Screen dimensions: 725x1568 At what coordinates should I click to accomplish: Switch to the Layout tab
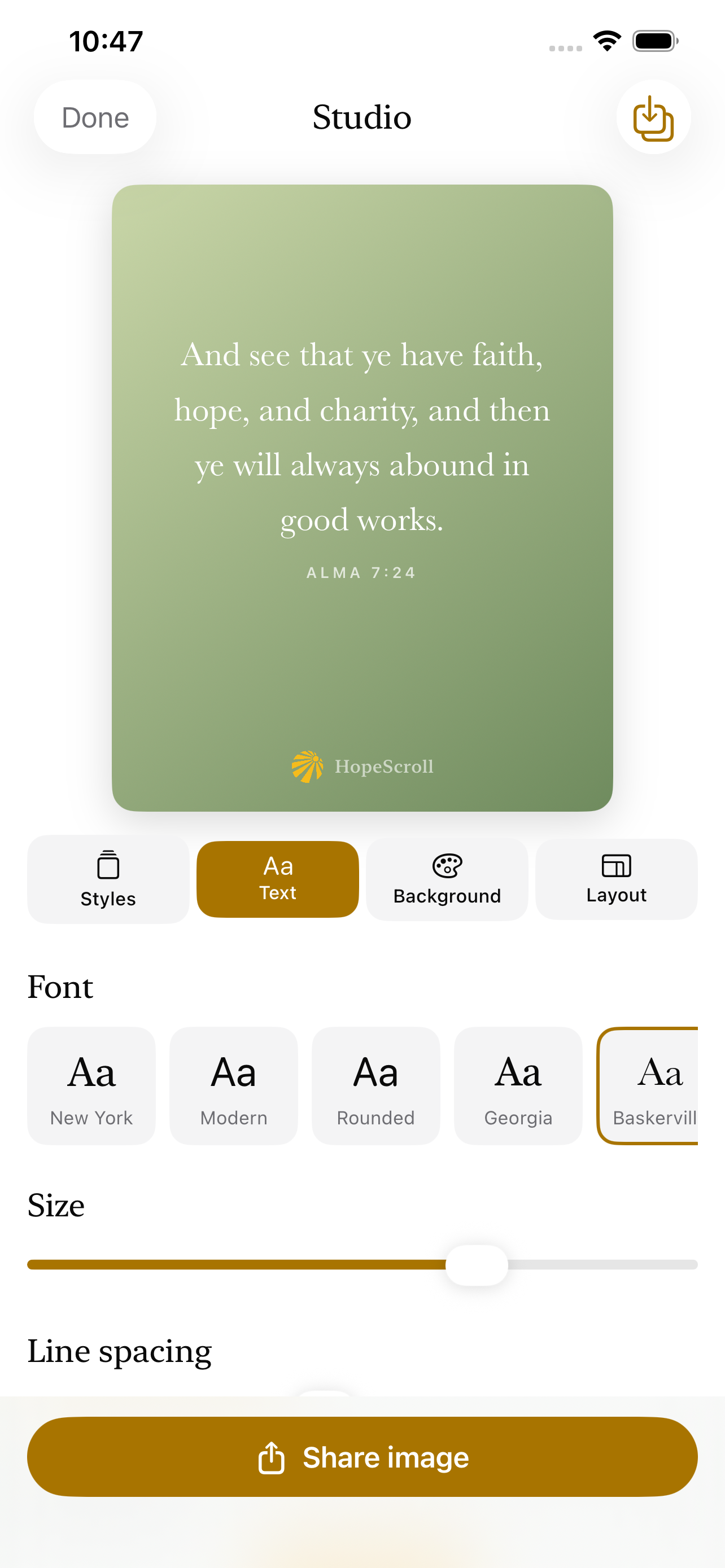616,879
